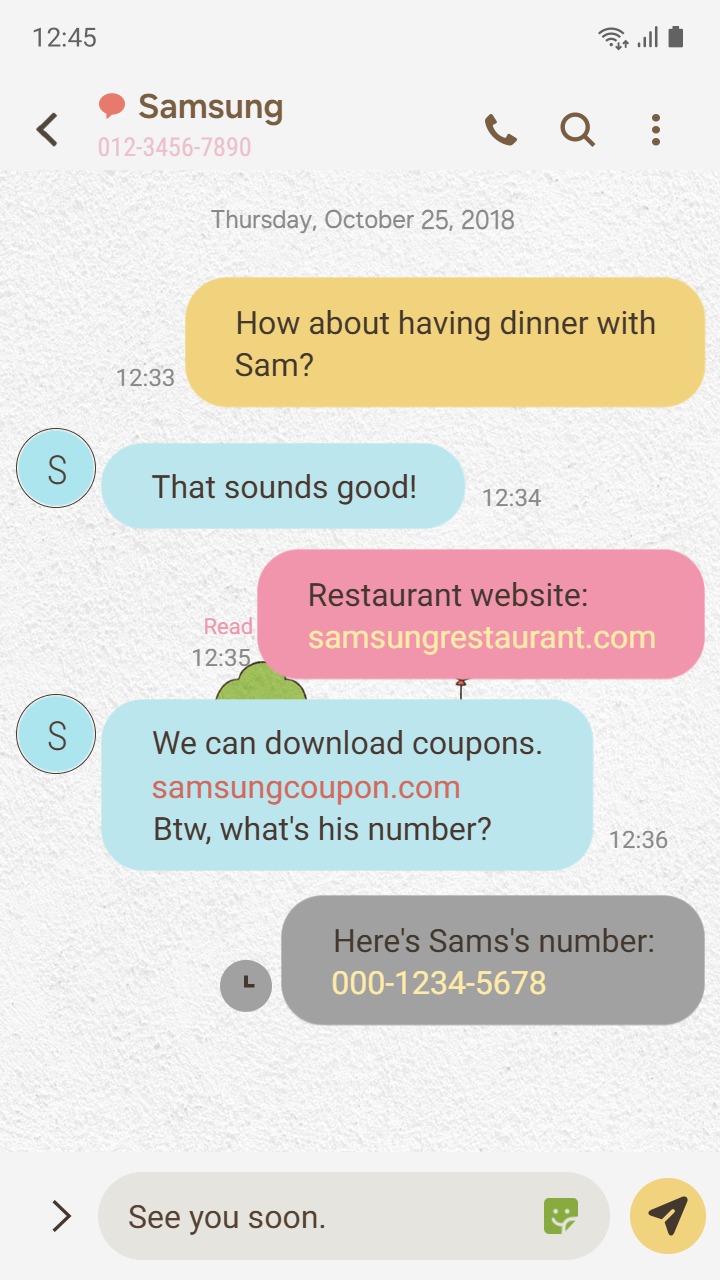
Task: Call the Samsung contact
Action: click(x=500, y=130)
